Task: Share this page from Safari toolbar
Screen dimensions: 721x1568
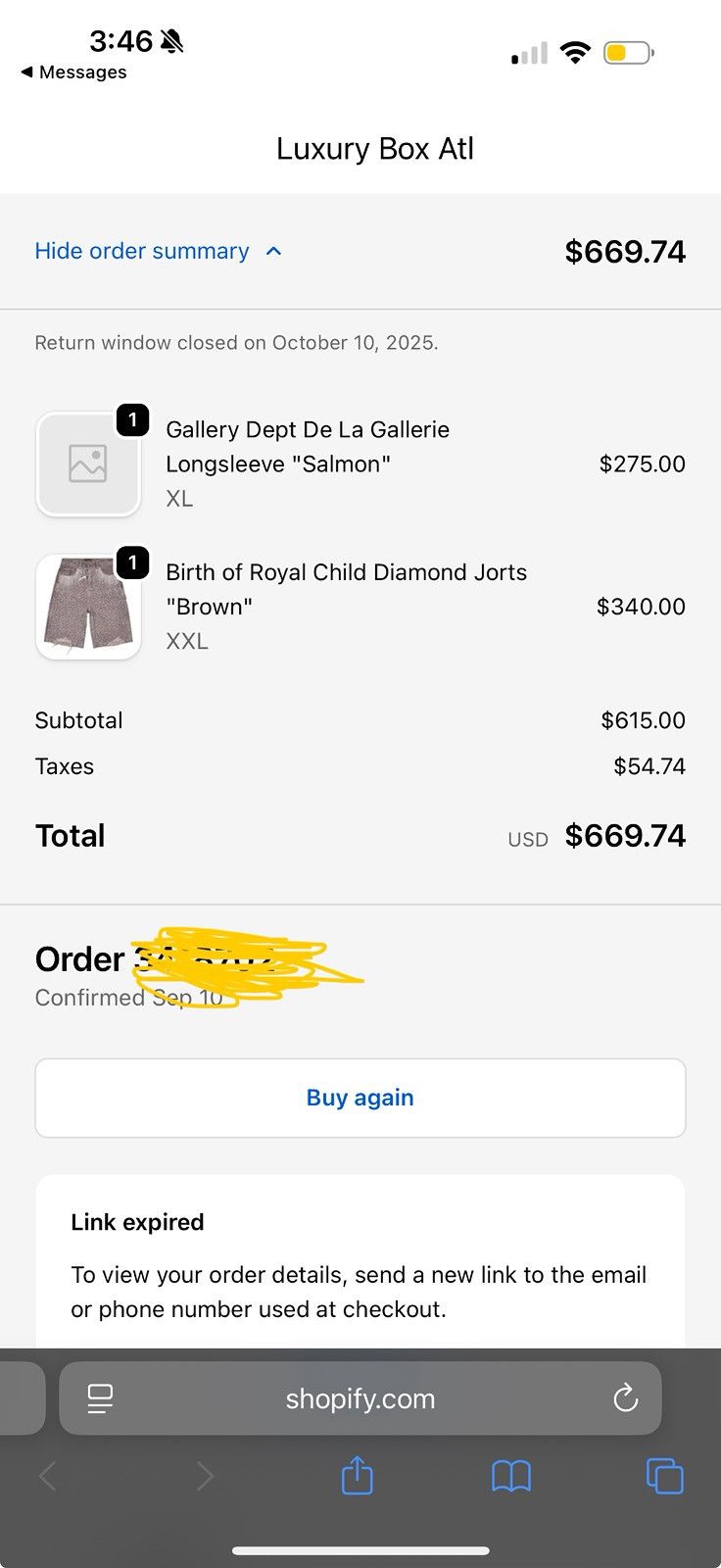Action: (x=358, y=1476)
